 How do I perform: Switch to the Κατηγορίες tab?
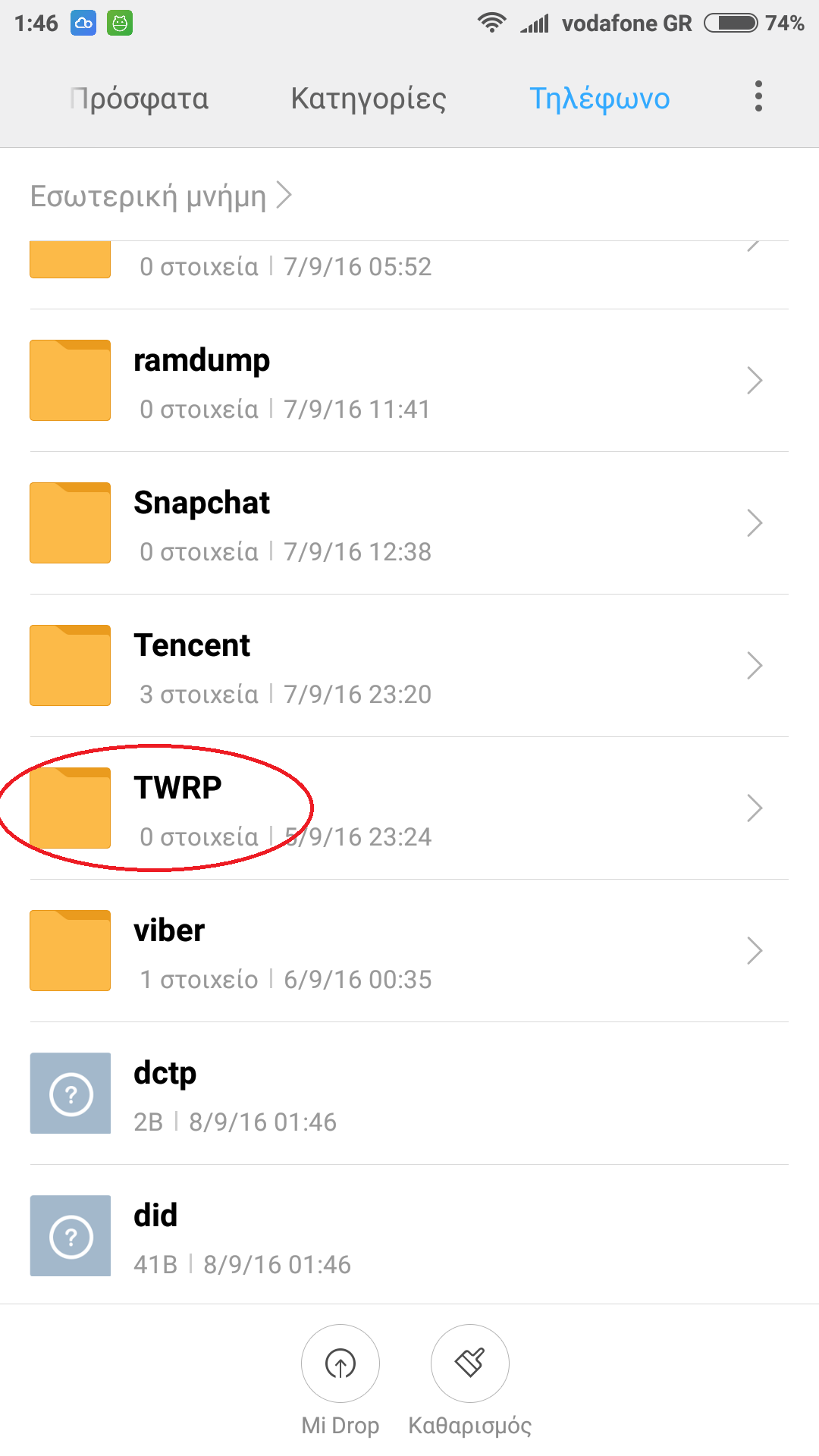coord(369,99)
